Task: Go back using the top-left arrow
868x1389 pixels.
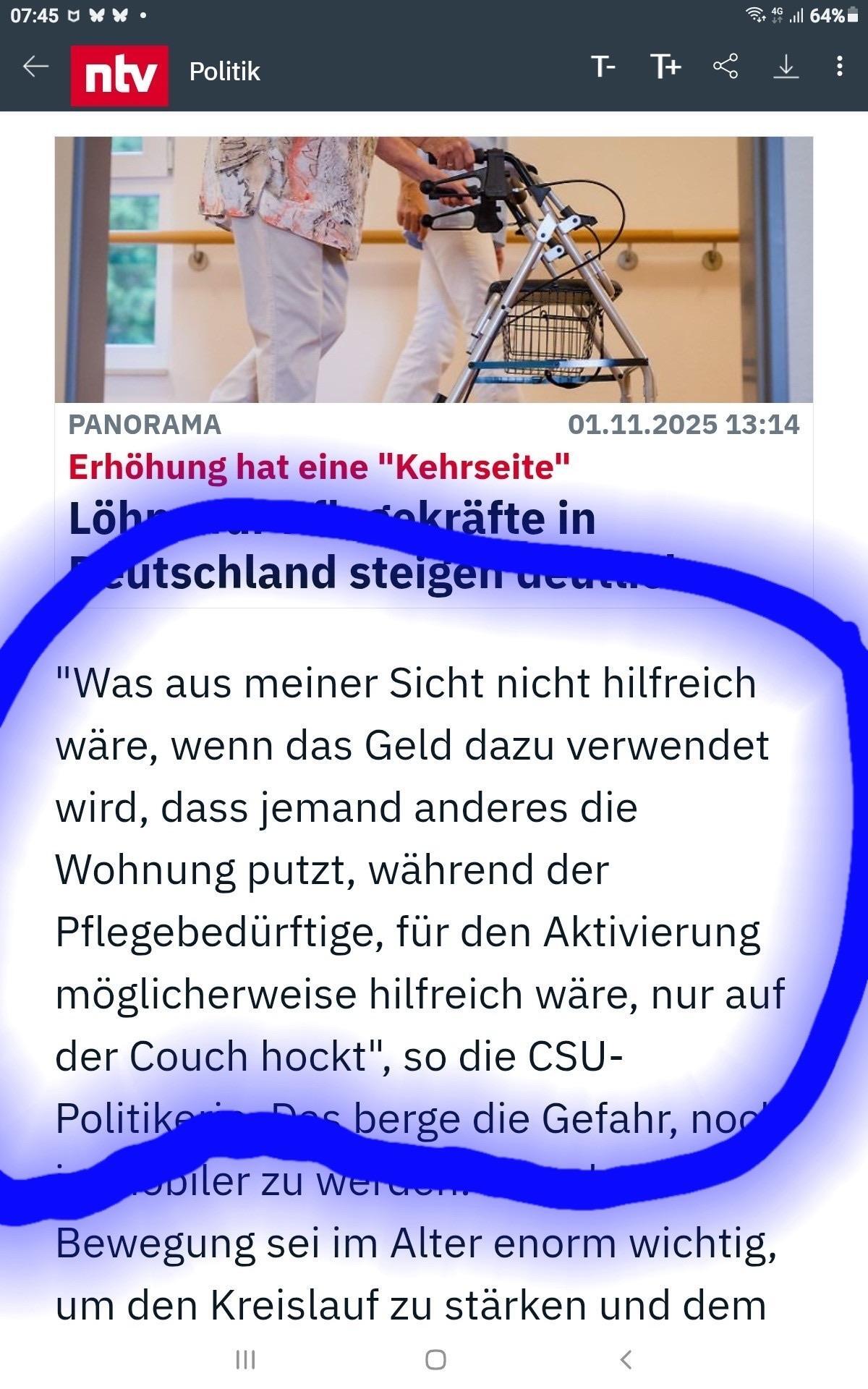Action: [35, 67]
